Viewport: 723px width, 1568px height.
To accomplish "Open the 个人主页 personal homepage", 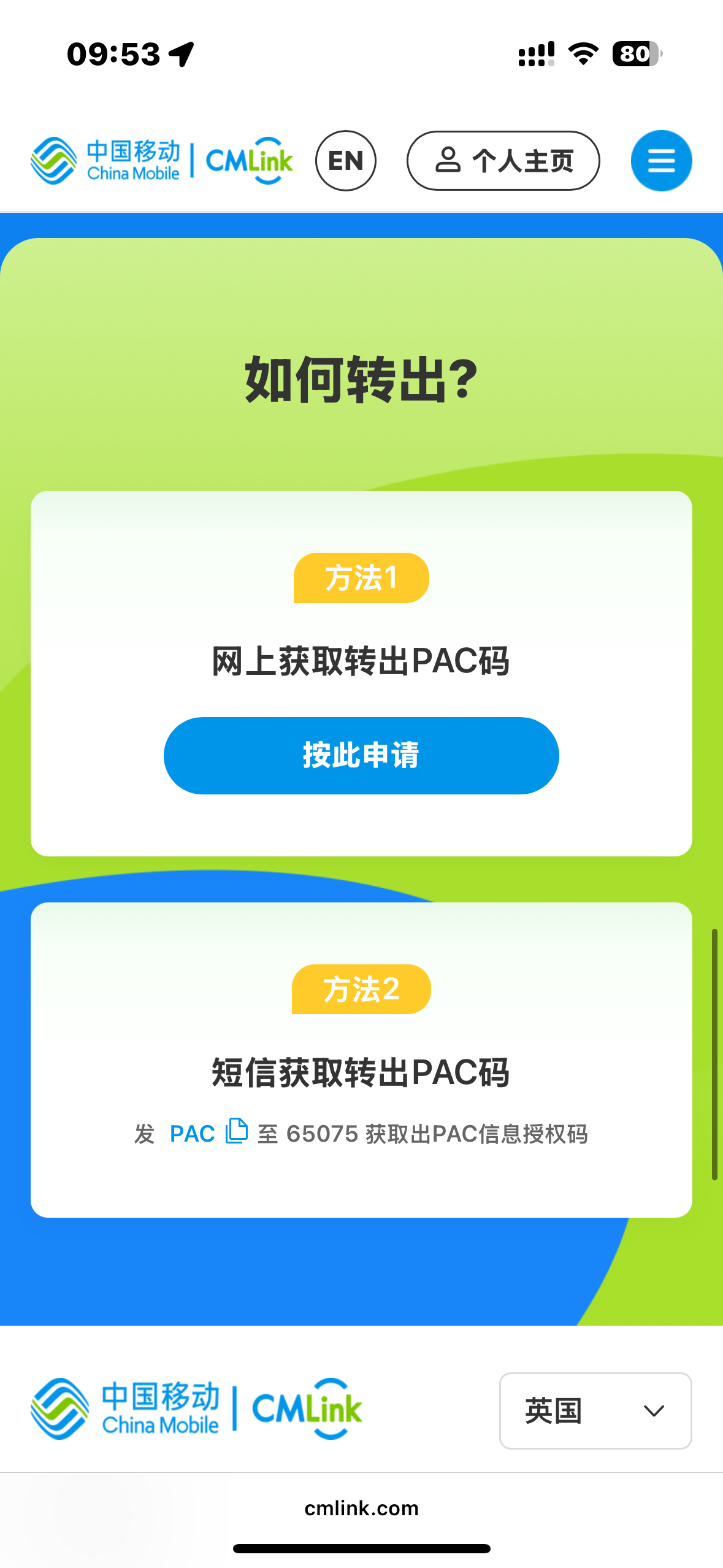I will (x=503, y=160).
